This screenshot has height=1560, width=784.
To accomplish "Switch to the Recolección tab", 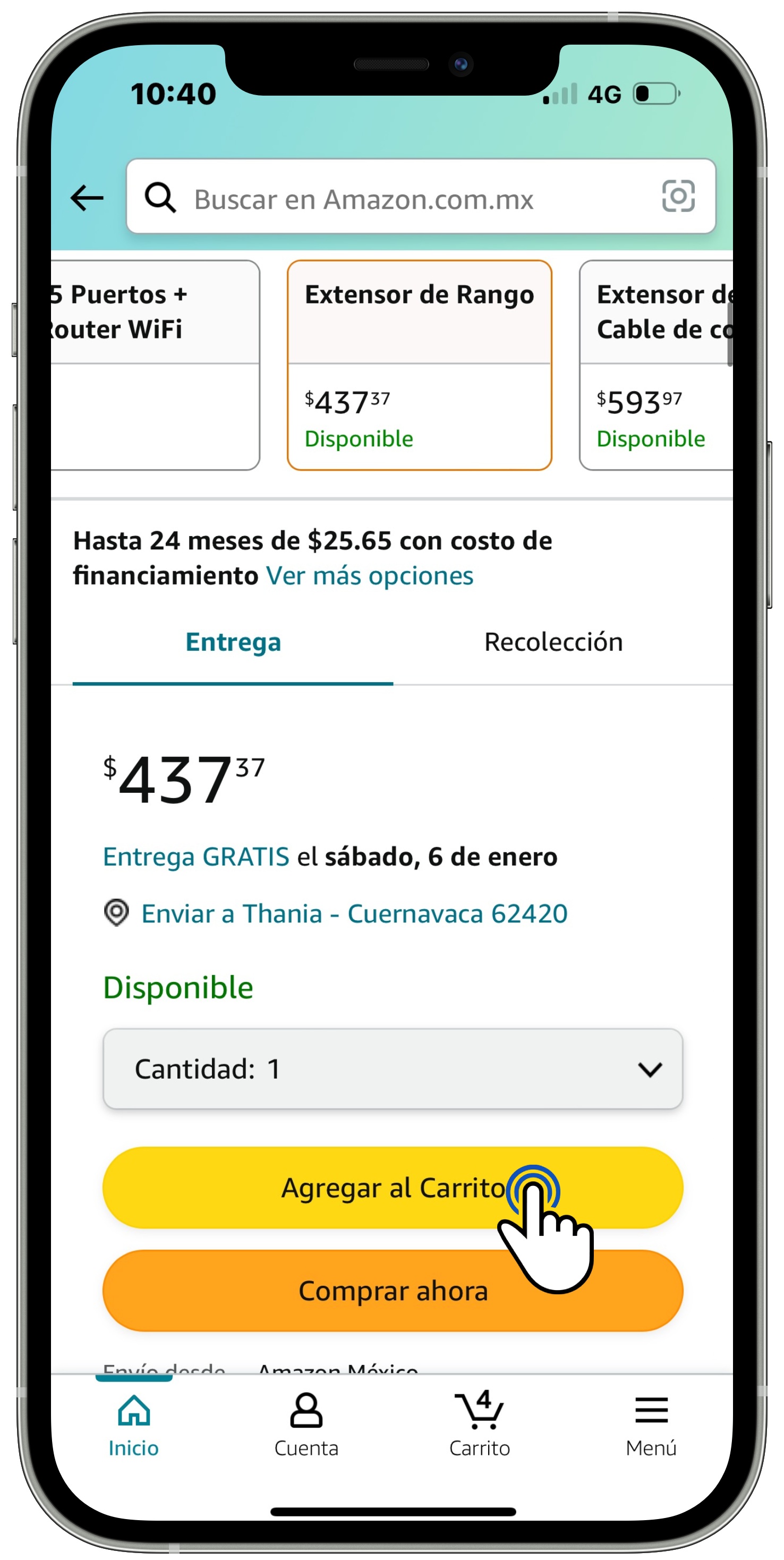I will click(553, 642).
